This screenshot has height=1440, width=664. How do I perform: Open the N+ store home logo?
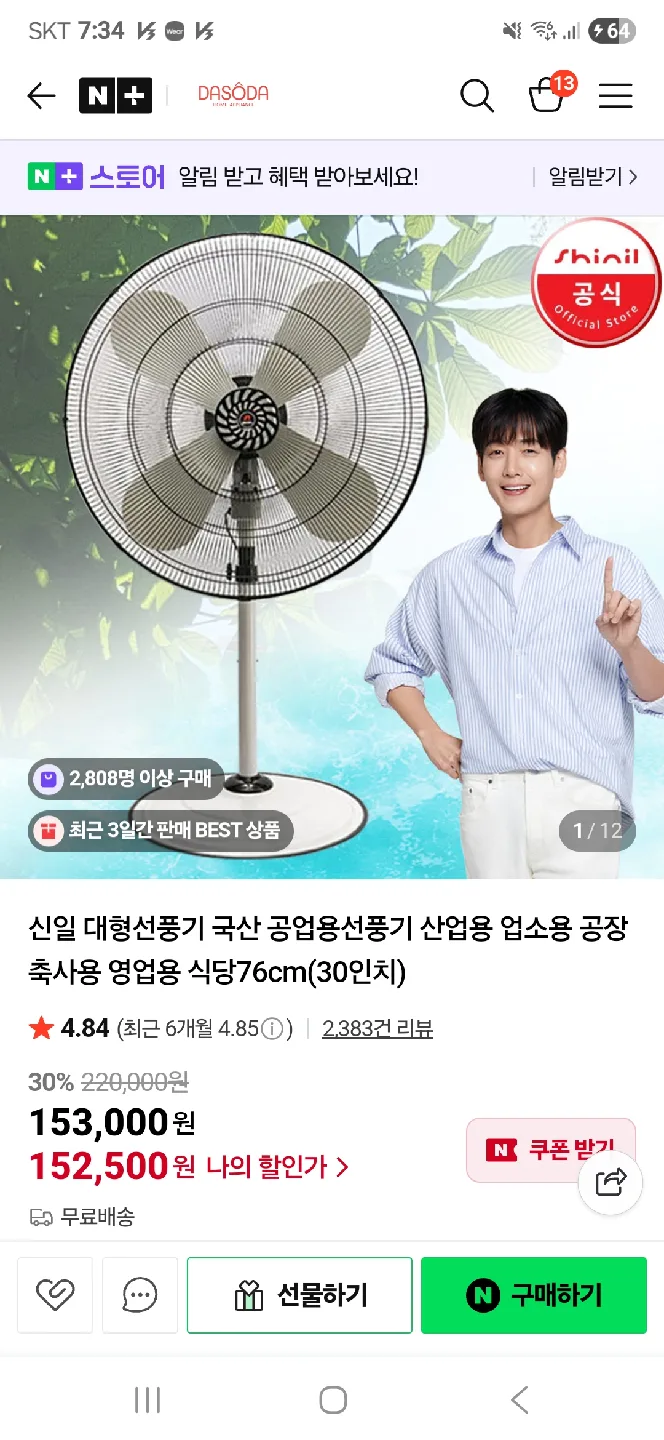coord(115,96)
